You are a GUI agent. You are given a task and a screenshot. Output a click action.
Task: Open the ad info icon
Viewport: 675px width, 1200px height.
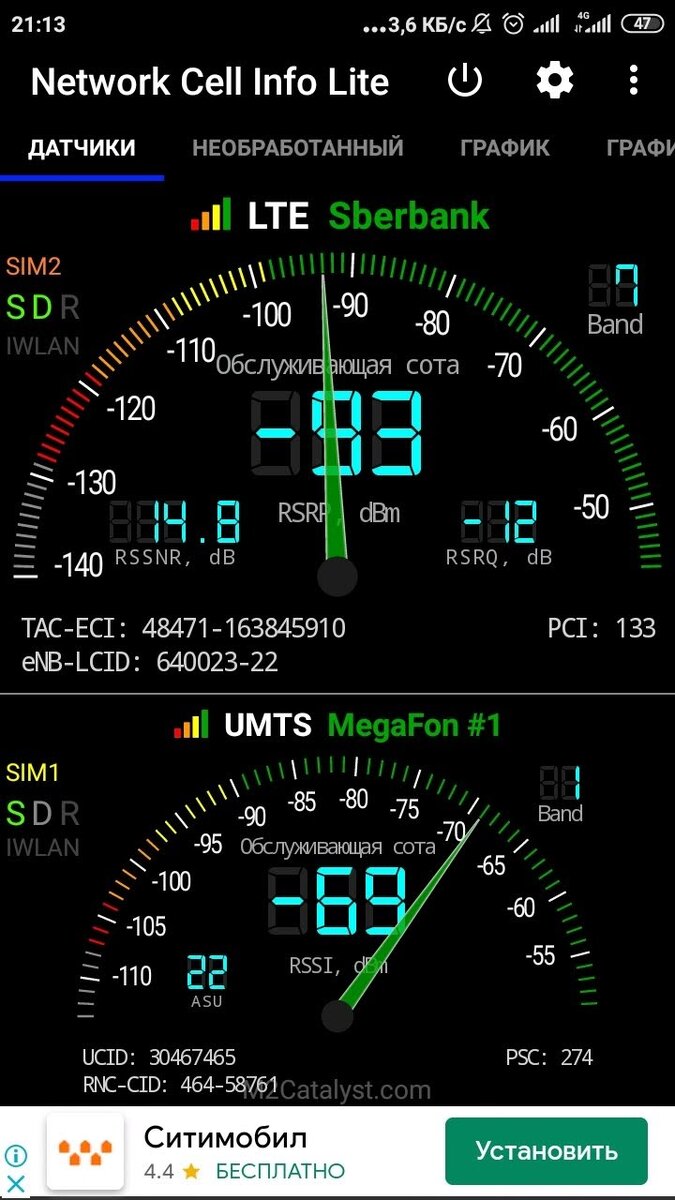(16, 1157)
